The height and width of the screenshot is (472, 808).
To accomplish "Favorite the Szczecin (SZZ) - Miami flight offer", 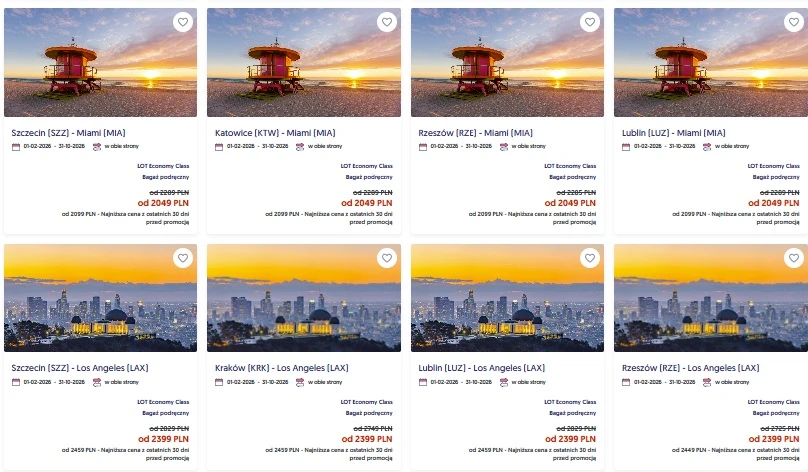I will 181,22.
